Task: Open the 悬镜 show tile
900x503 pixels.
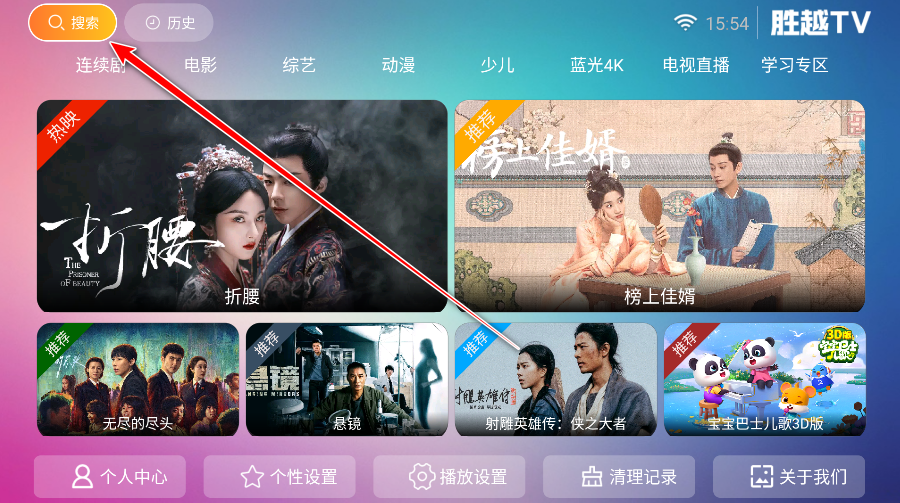Action: pyautogui.click(x=347, y=379)
